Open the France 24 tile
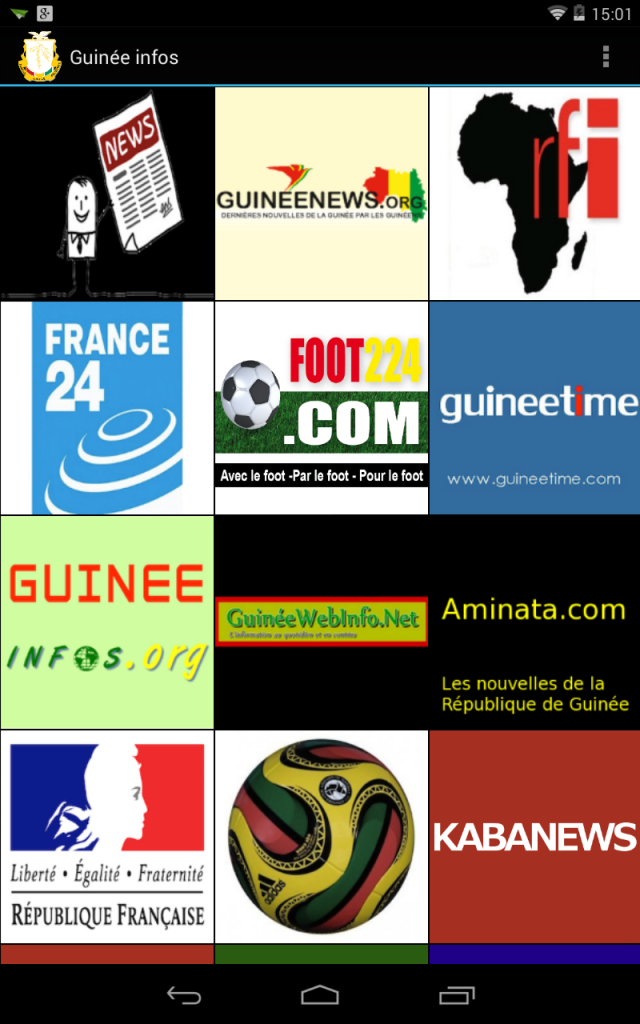This screenshot has width=640, height=1024. click(x=107, y=408)
